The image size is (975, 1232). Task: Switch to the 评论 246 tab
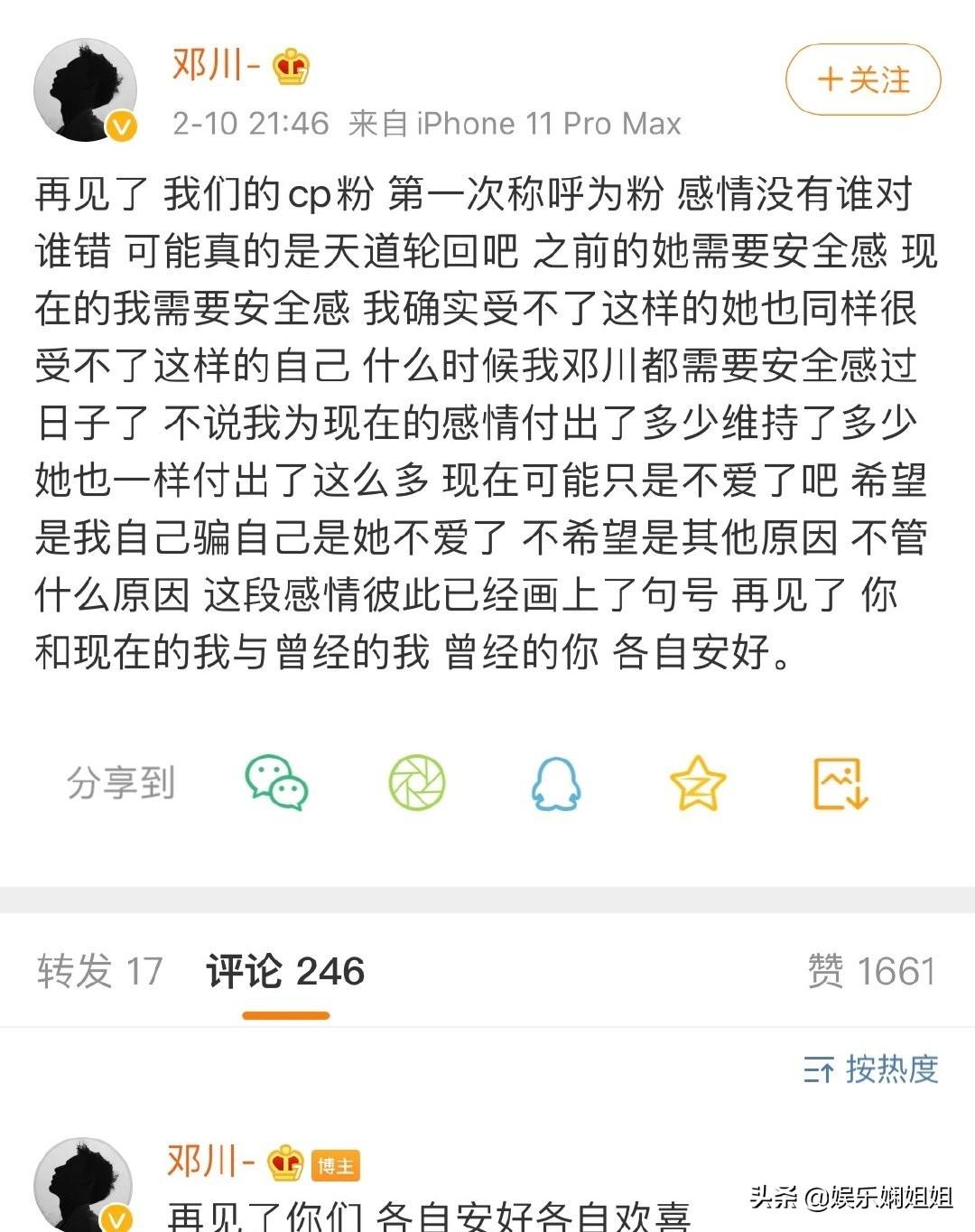tap(285, 972)
